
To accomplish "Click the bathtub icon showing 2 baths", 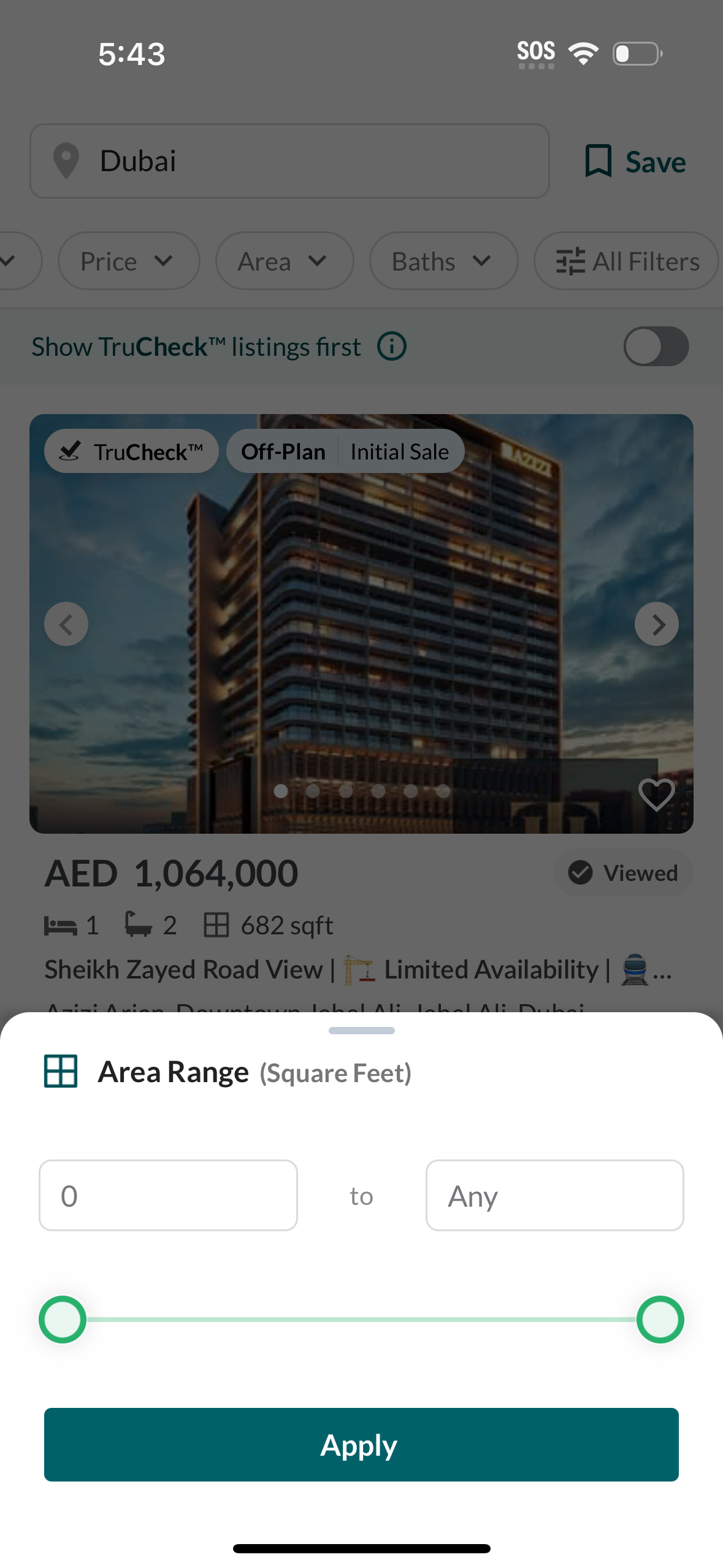I will point(140,924).
